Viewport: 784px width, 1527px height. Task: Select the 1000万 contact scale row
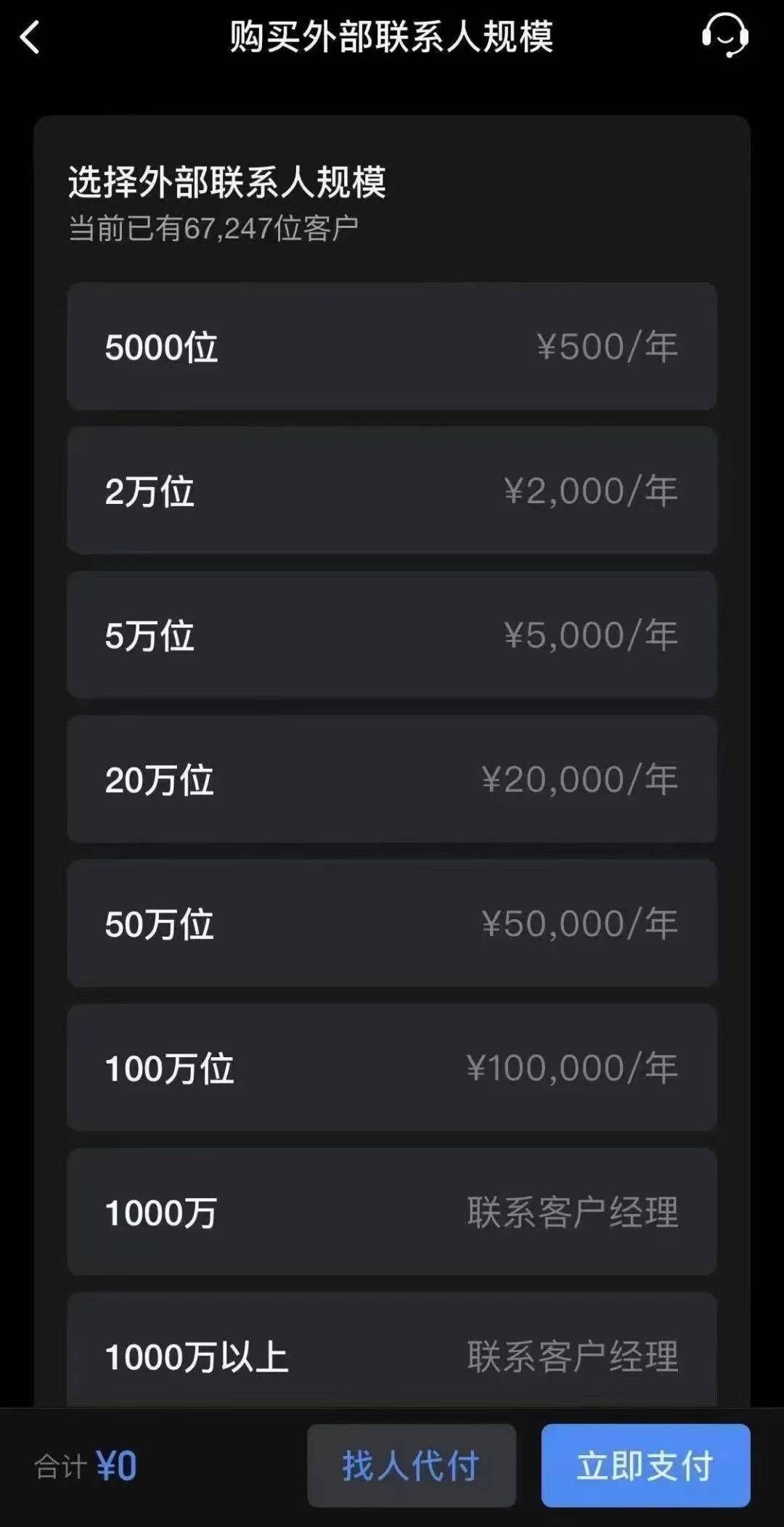tap(392, 1212)
